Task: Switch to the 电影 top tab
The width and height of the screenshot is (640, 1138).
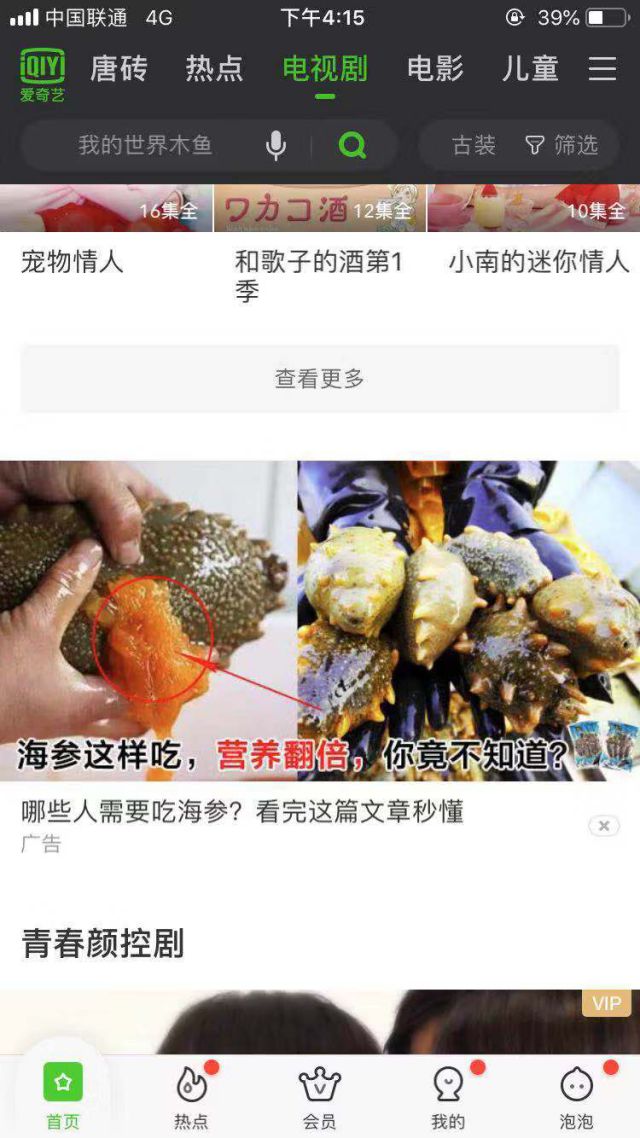Action: click(x=435, y=68)
